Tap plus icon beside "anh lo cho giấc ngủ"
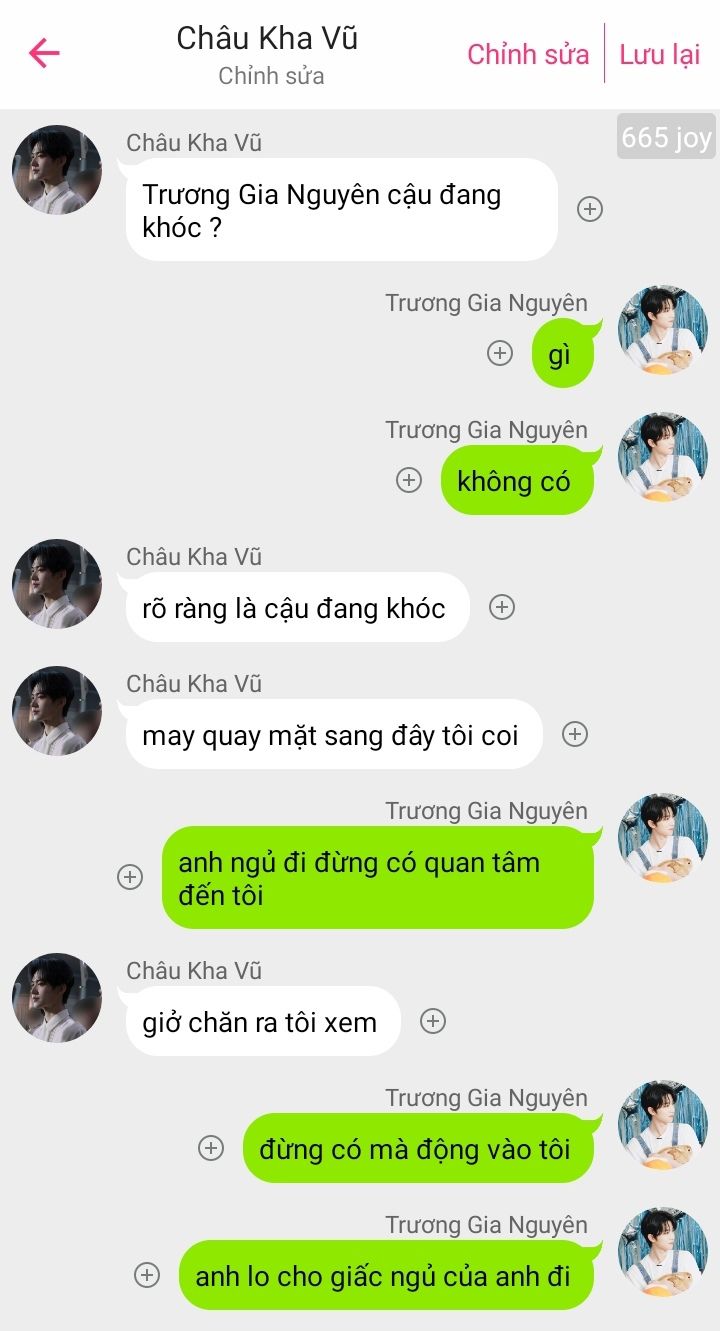Viewport: 720px width, 1331px height. click(x=147, y=1275)
